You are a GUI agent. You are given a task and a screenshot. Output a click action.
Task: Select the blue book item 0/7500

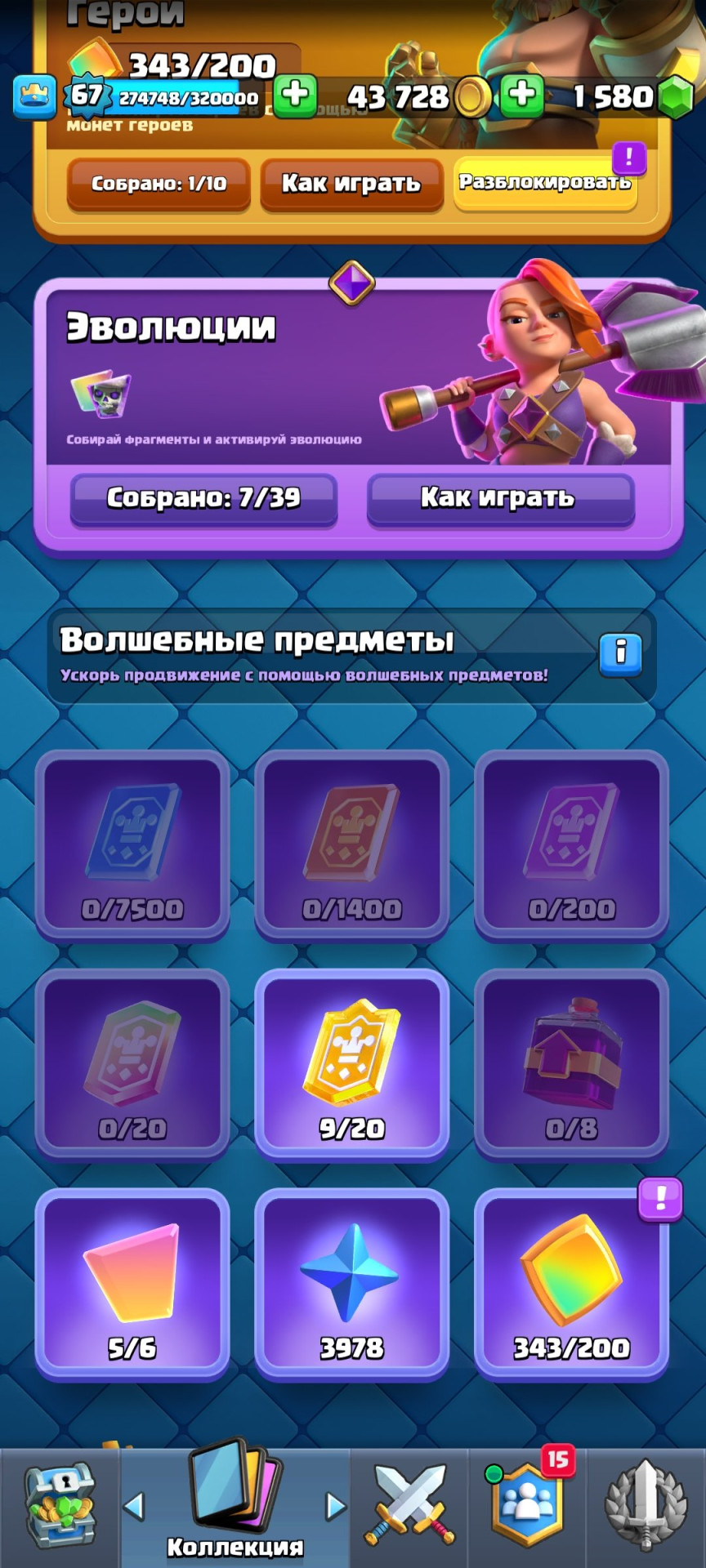132,846
